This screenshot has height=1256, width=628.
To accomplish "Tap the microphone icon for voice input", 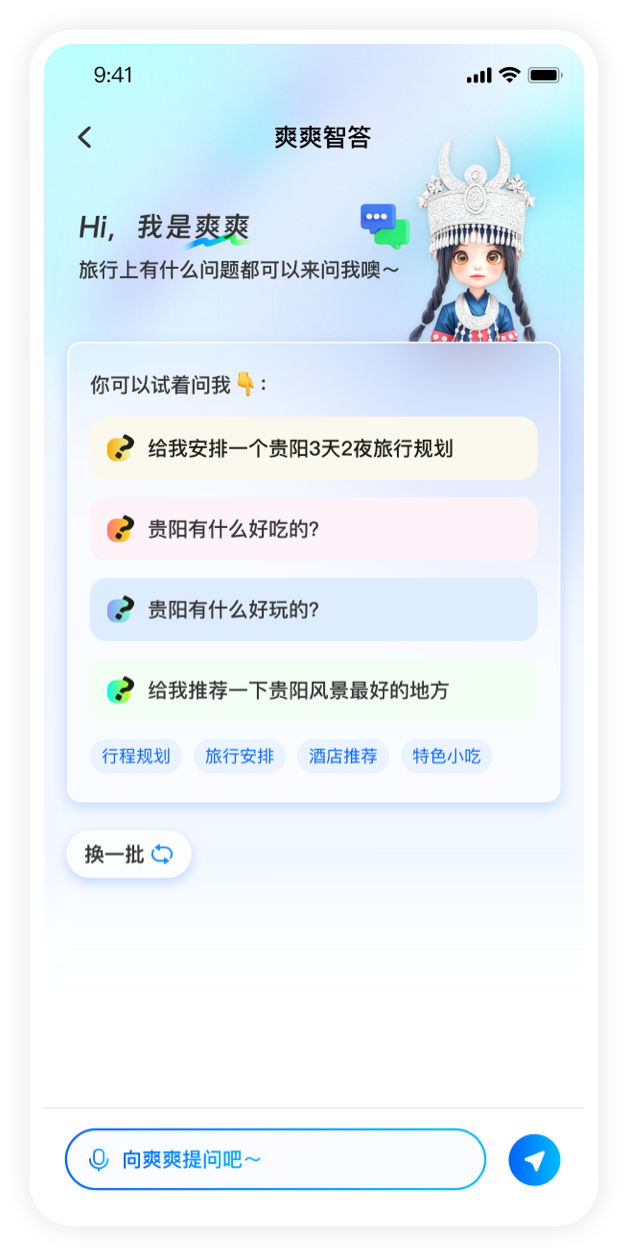I will [98, 1160].
